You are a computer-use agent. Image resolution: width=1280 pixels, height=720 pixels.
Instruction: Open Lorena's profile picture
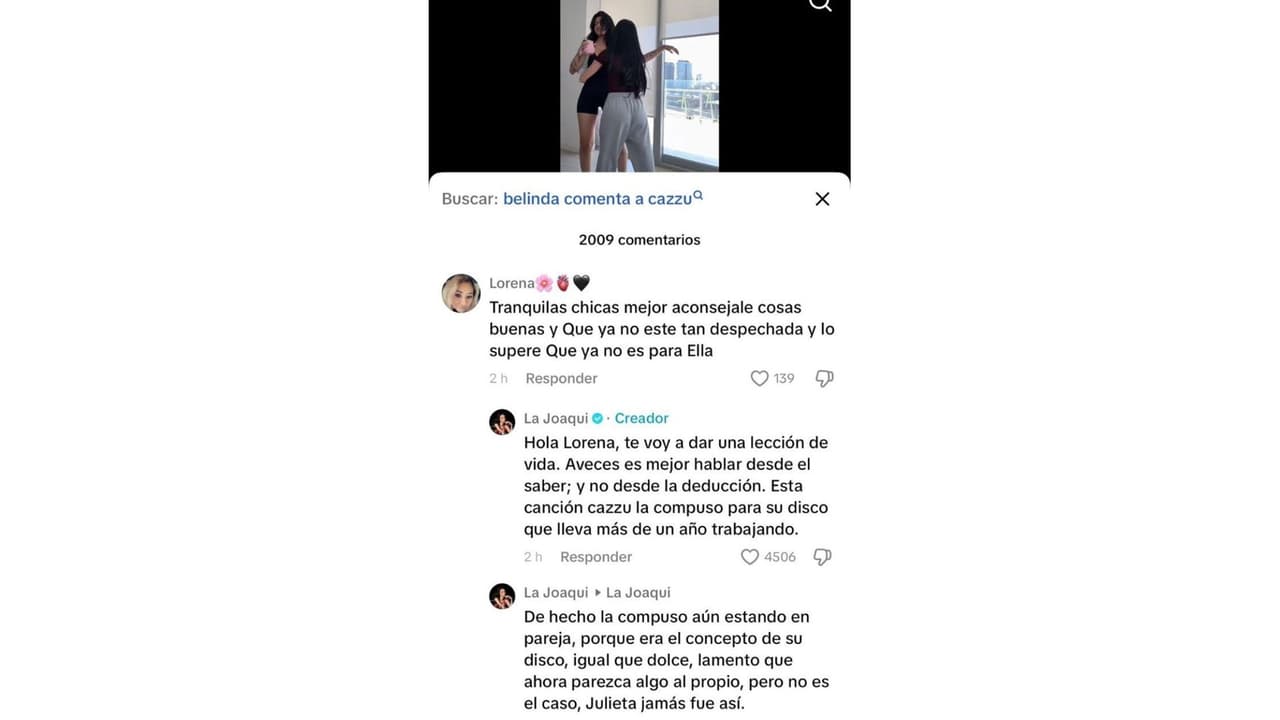[x=461, y=293]
